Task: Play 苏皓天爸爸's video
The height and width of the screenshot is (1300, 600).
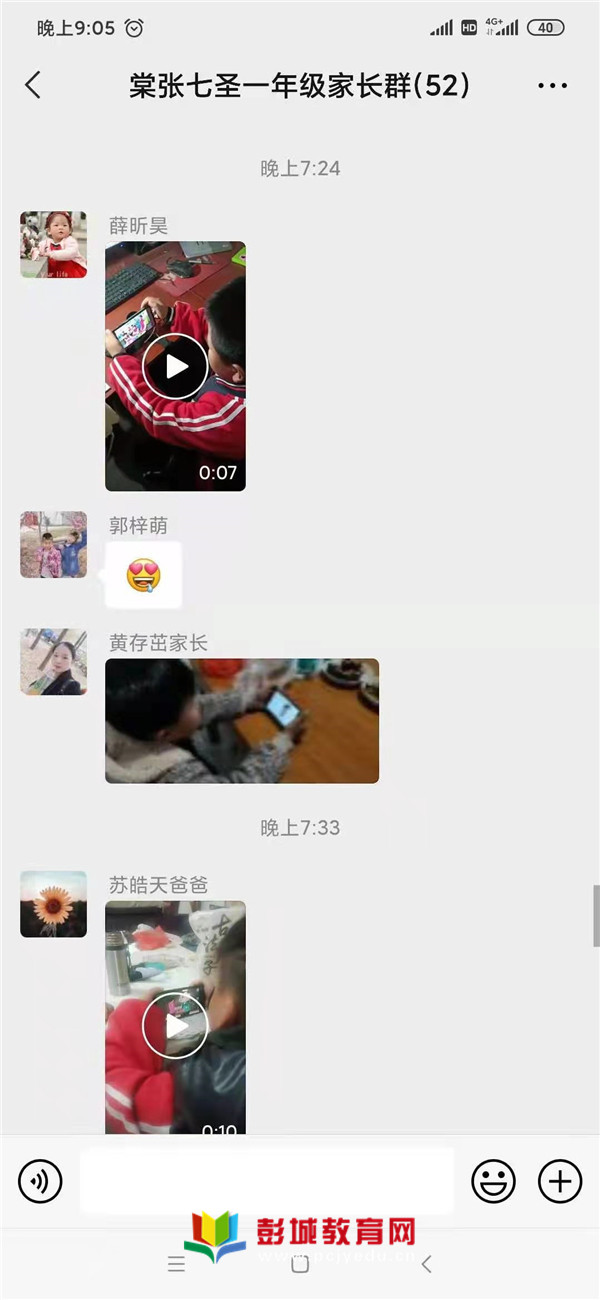Action: [x=175, y=1025]
